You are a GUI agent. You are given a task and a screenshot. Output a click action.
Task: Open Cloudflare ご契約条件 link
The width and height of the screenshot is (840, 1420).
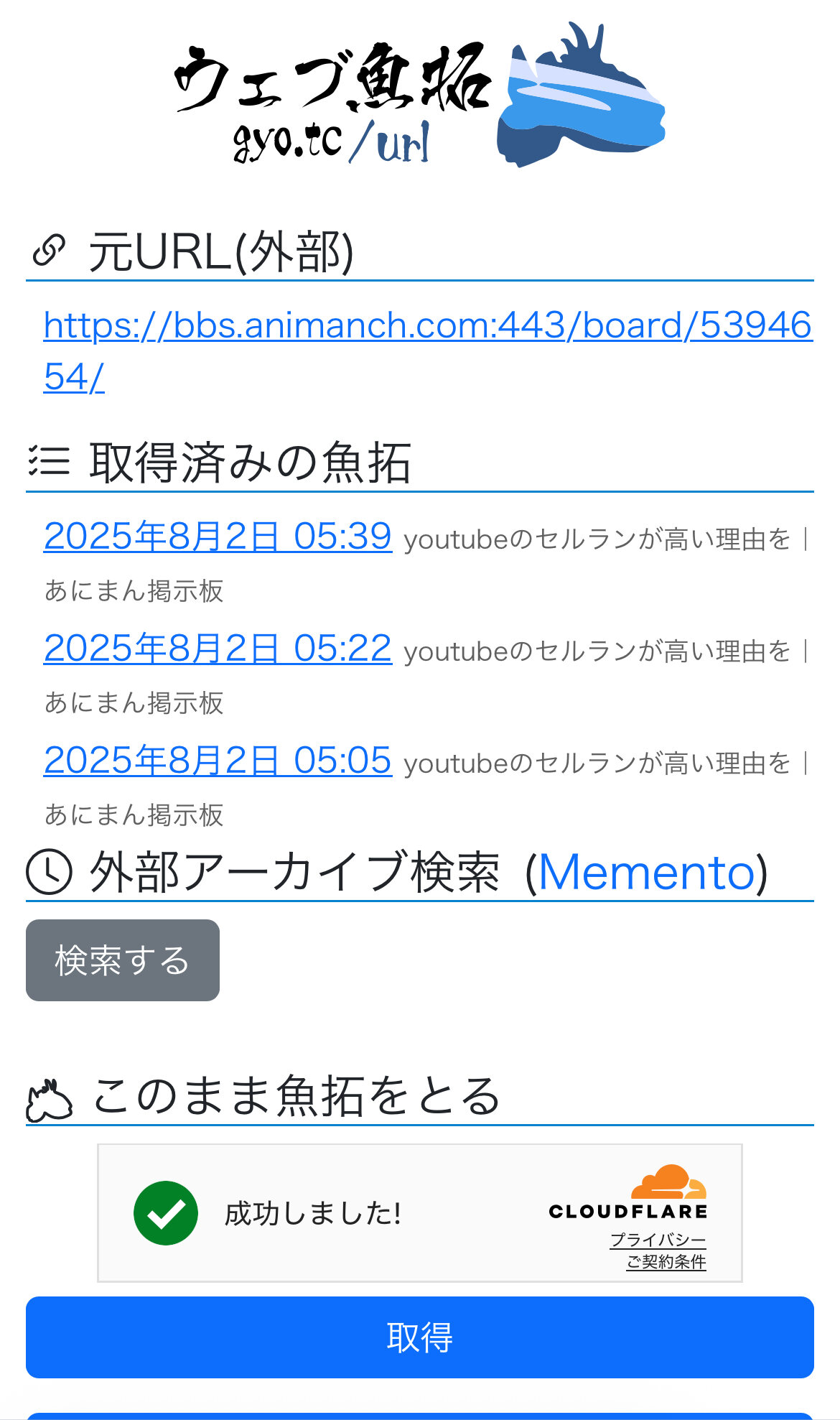coord(666,1262)
